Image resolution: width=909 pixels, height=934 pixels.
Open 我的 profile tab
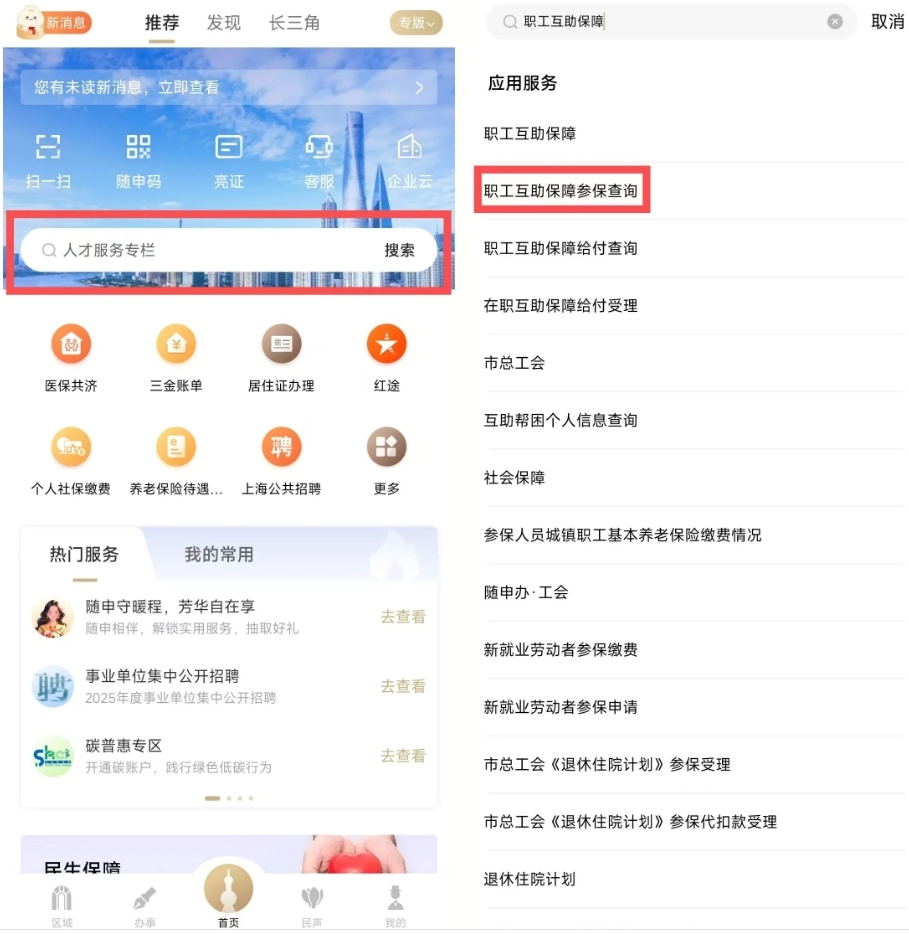coord(395,905)
